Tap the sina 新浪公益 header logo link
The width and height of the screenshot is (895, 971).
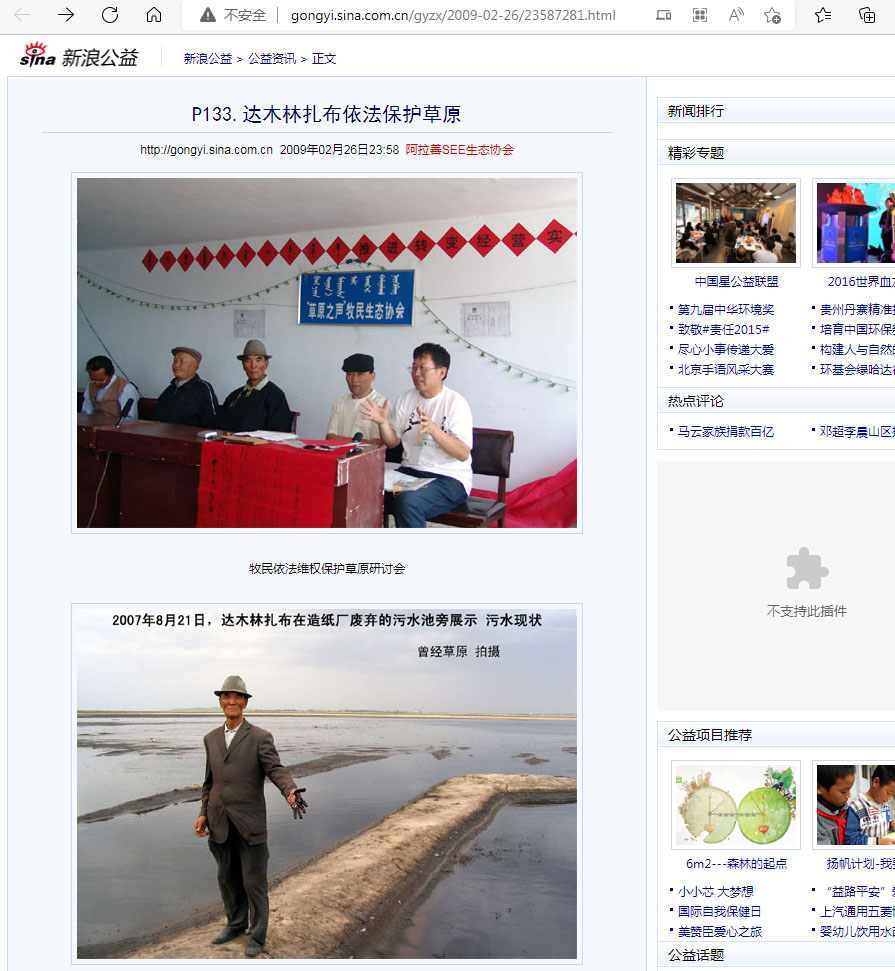coord(80,57)
